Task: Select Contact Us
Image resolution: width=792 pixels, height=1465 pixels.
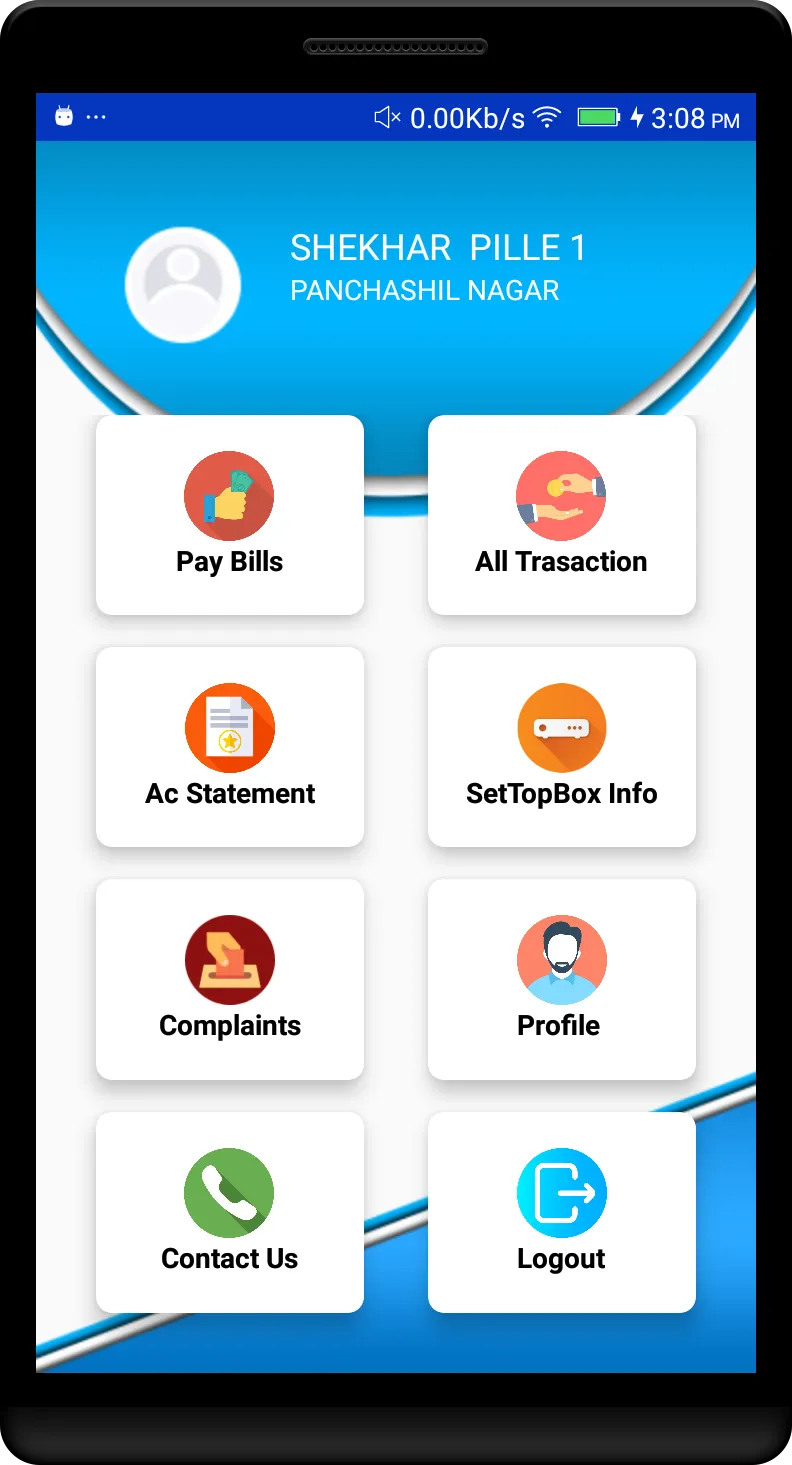Action: click(x=229, y=1212)
